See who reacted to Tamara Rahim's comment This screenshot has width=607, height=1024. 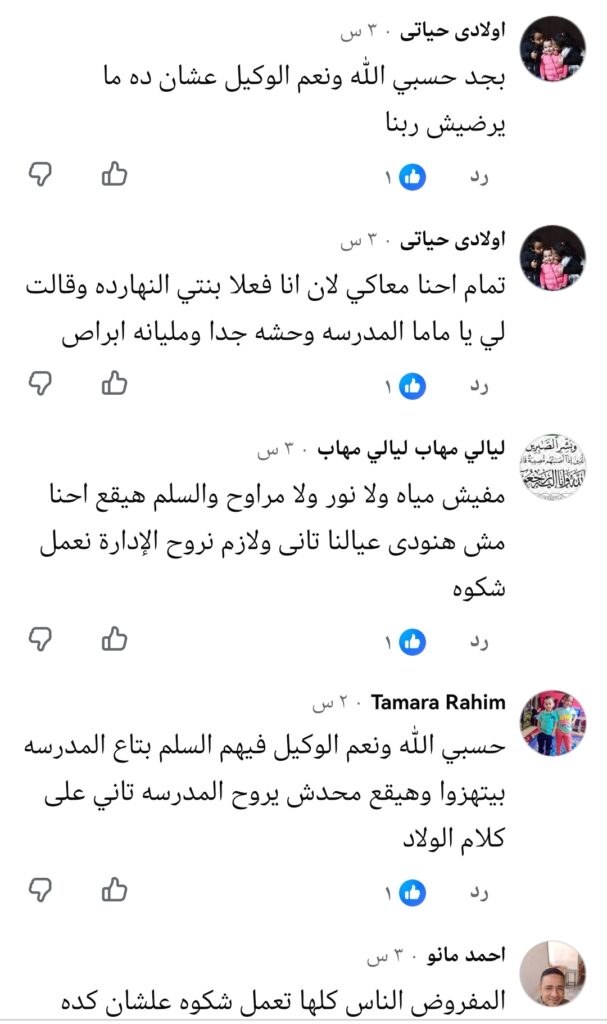406,892
